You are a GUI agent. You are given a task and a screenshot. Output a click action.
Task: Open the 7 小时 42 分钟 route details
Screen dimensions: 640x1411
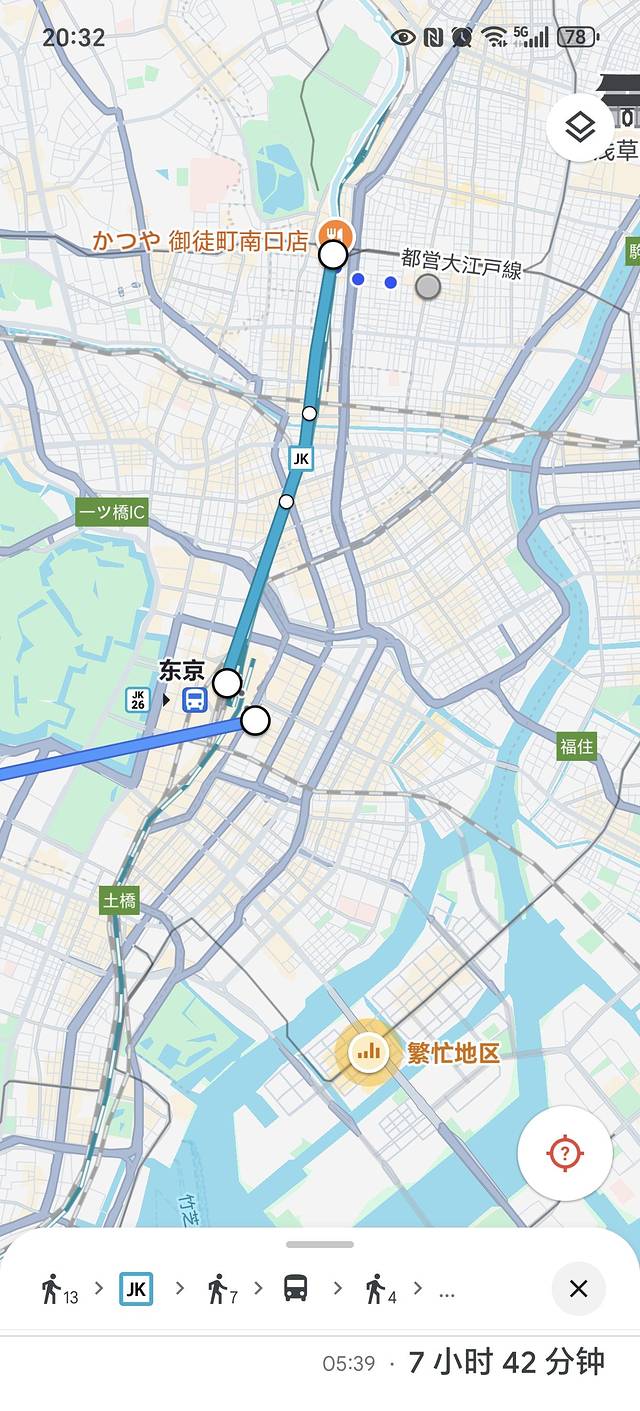pyautogui.click(x=505, y=1362)
